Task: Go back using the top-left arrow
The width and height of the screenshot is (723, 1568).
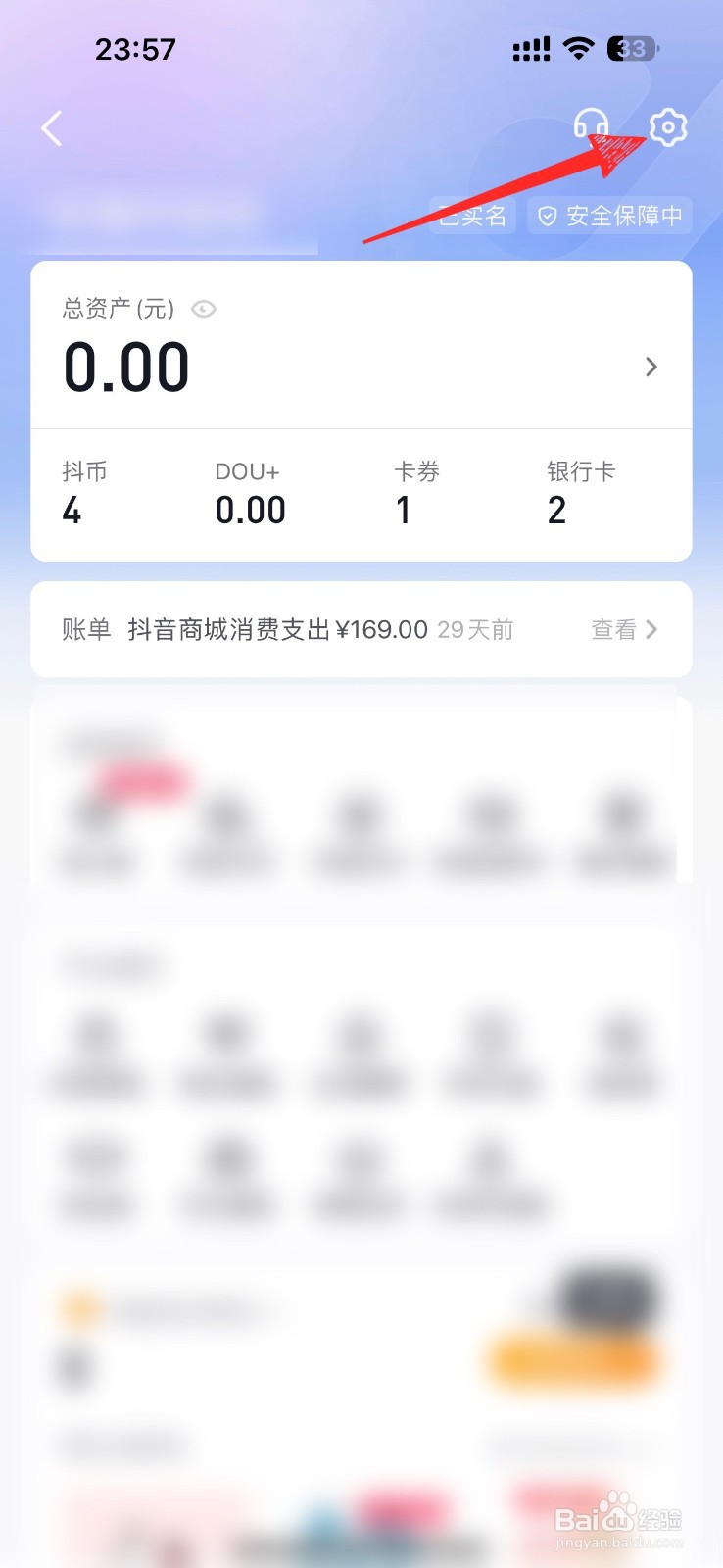Action: 52,128
